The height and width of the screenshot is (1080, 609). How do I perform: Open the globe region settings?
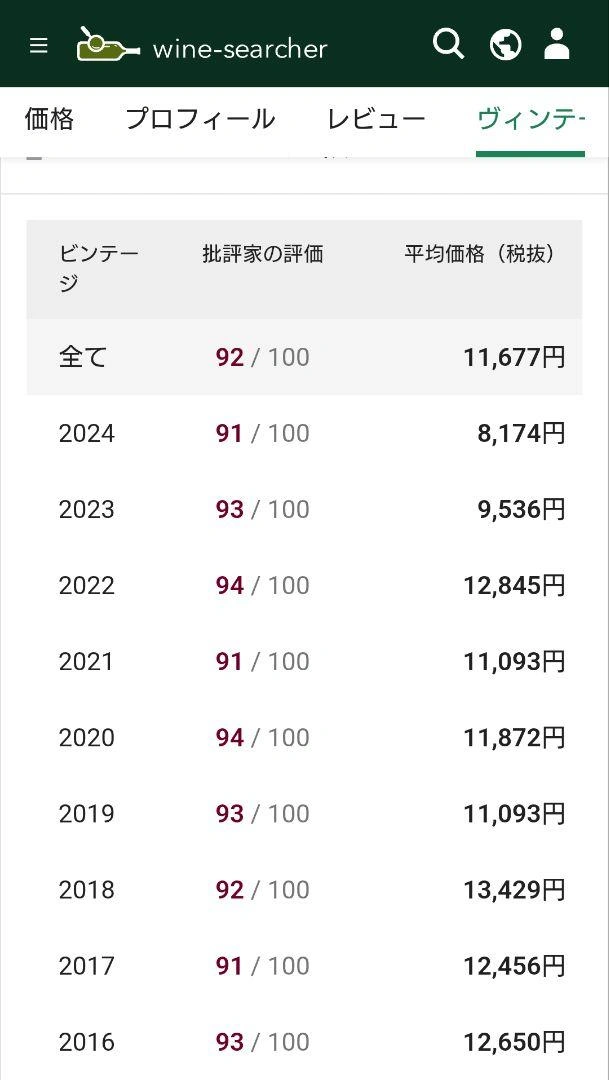[x=506, y=45]
